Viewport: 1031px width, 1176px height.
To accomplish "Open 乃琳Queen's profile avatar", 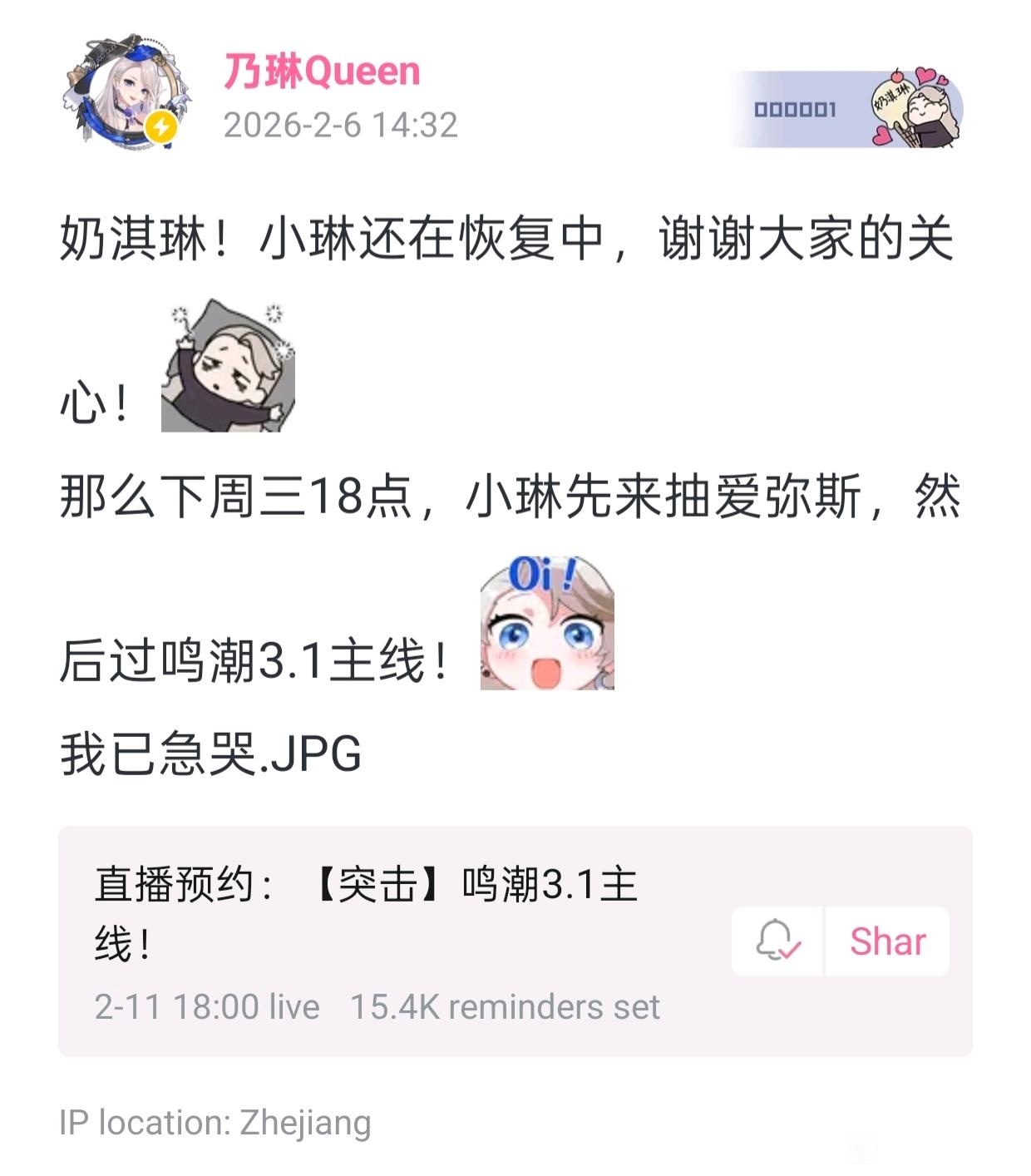I will [x=127, y=92].
